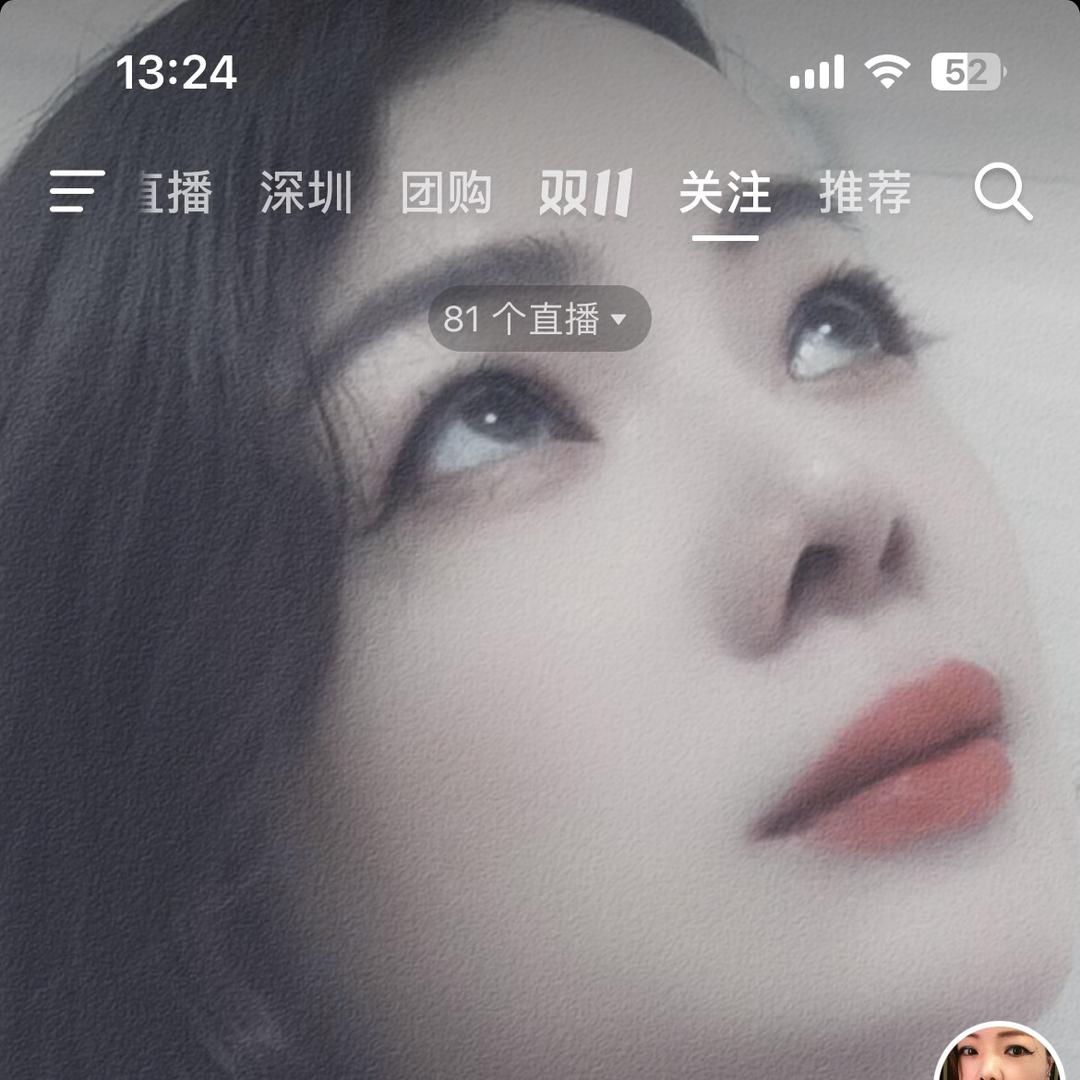Open the 团购 tab

446,192
